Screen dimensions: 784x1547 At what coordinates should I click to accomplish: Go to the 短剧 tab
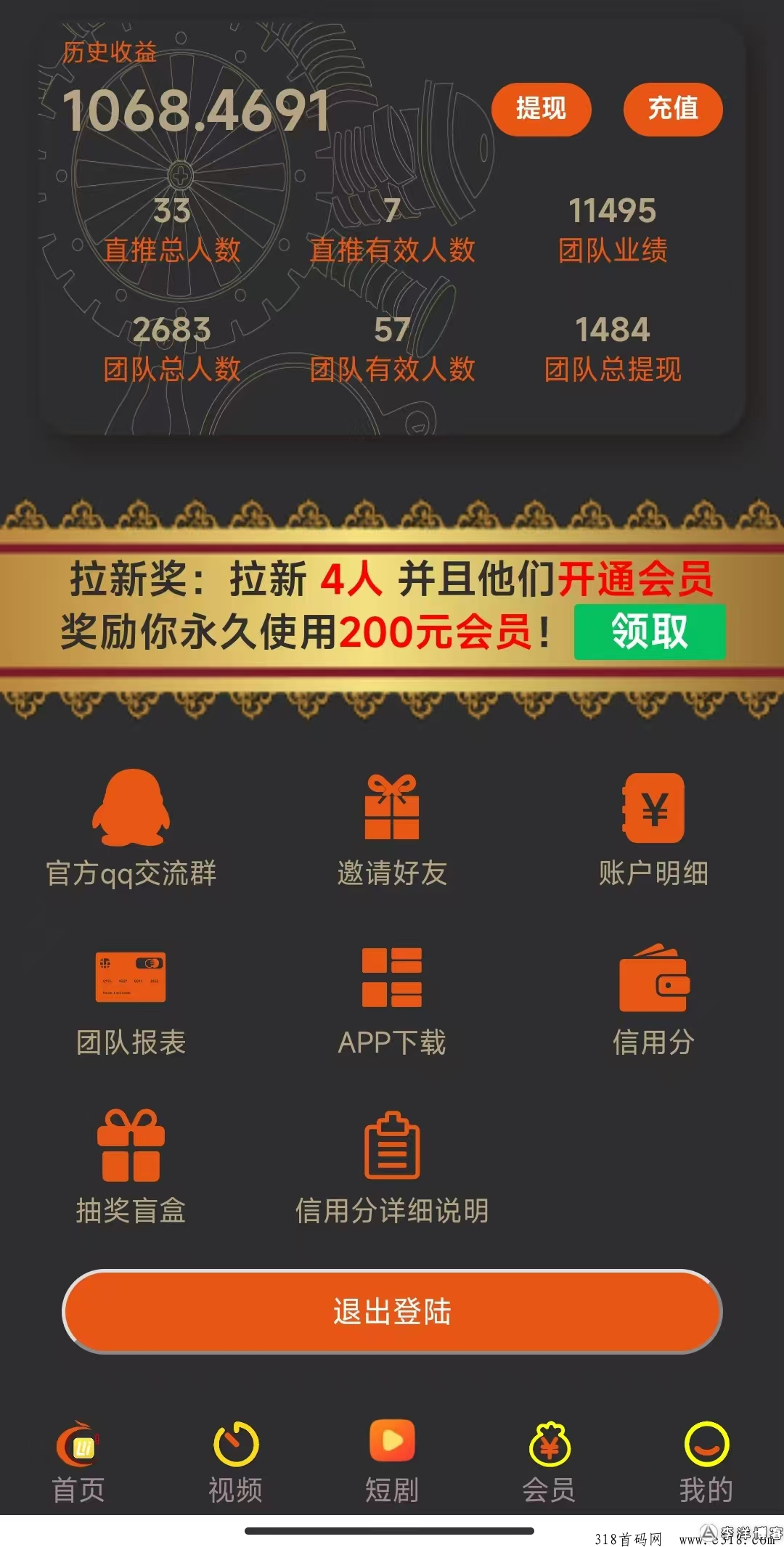tap(392, 1462)
